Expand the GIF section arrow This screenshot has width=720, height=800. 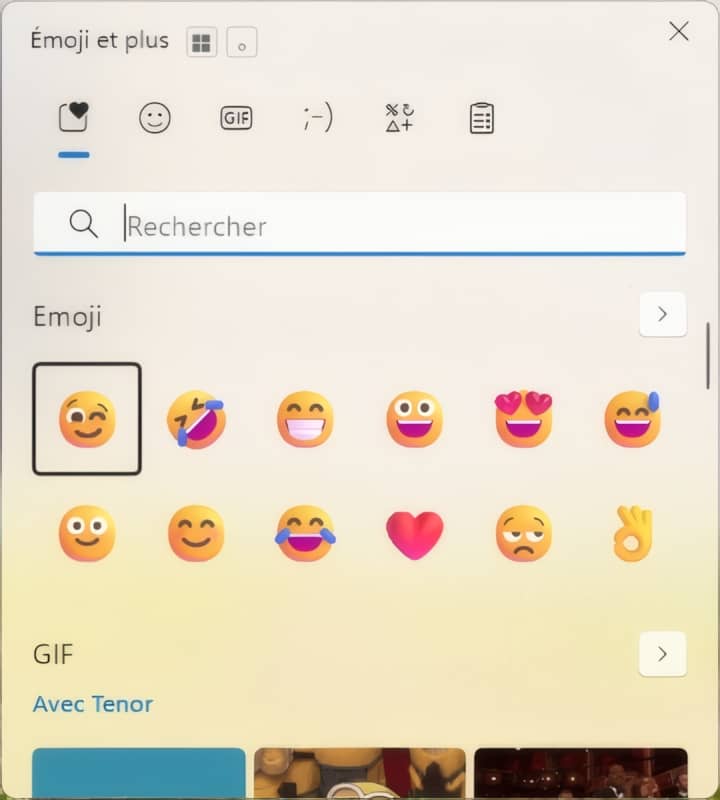pyautogui.click(x=662, y=655)
